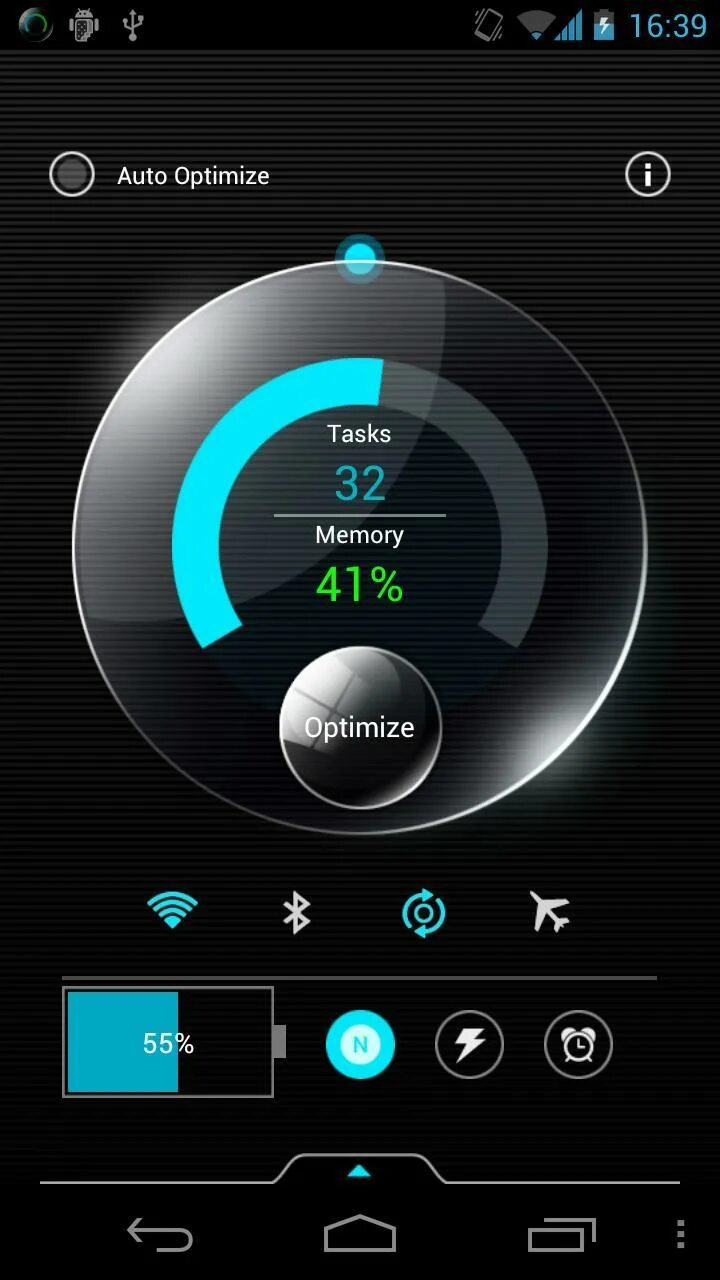The image size is (720, 1280).
Task: Enable the Auto Optimize radio button
Action: click(72, 175)
